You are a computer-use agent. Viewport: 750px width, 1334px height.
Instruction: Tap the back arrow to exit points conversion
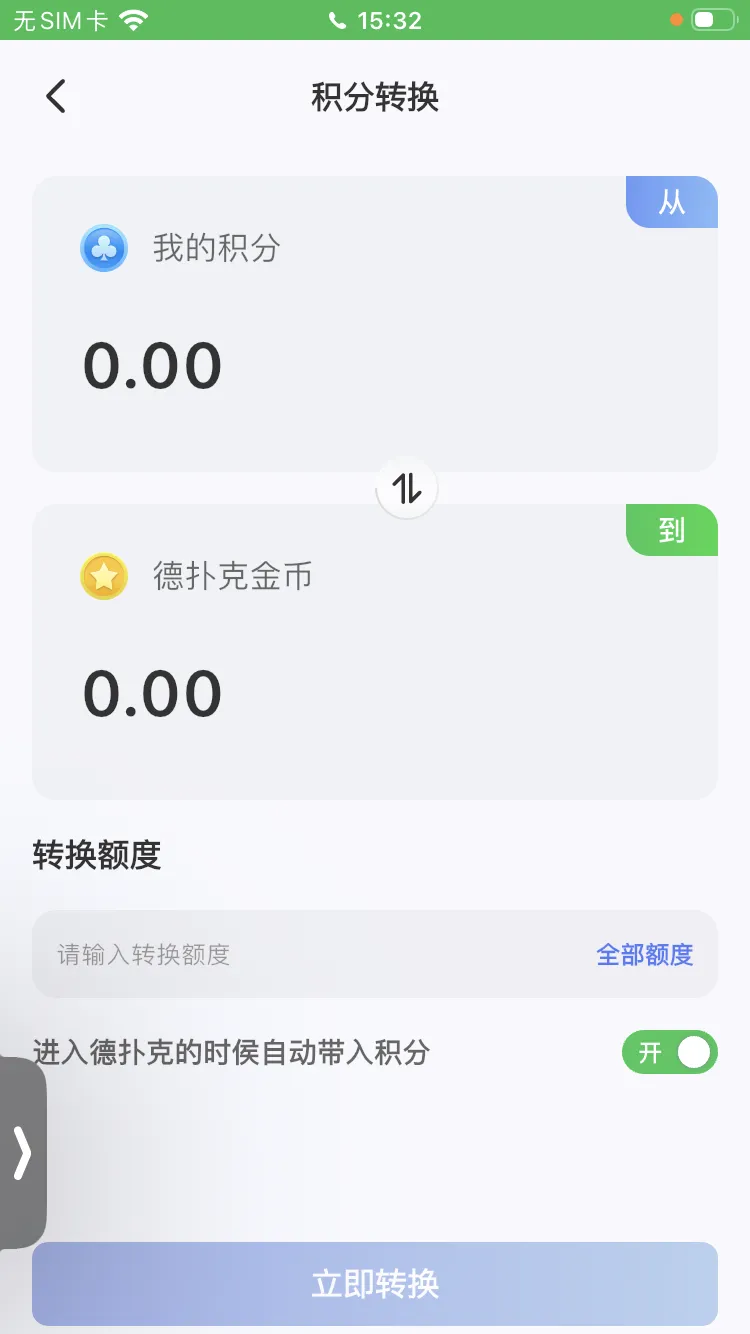click(x=56, y=96)
